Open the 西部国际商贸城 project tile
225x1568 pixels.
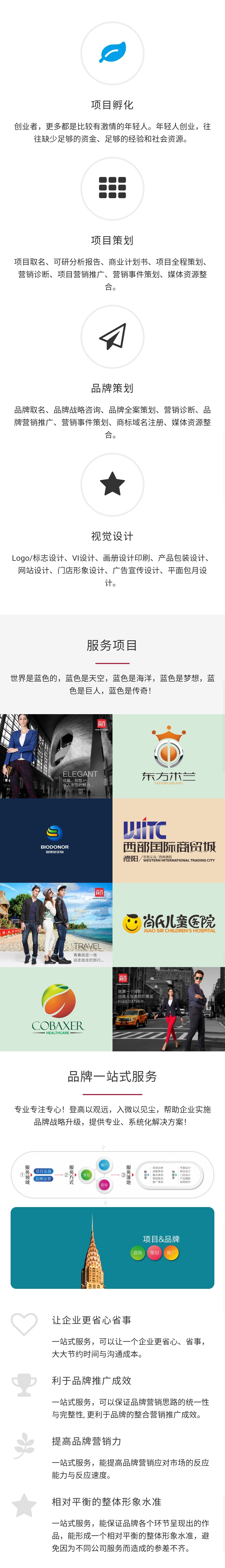coord(169,840)
